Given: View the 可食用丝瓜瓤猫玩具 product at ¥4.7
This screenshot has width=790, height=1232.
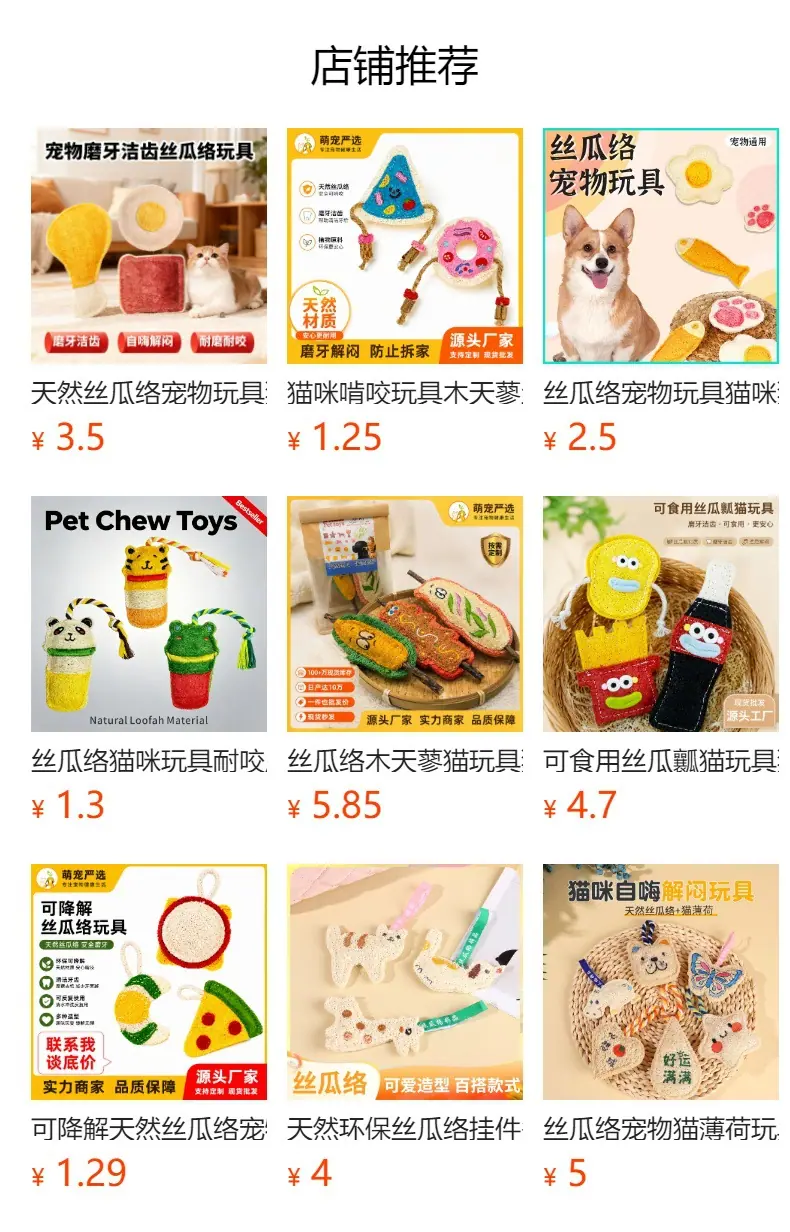Looking at the screenshot, I should click(661, 660).
